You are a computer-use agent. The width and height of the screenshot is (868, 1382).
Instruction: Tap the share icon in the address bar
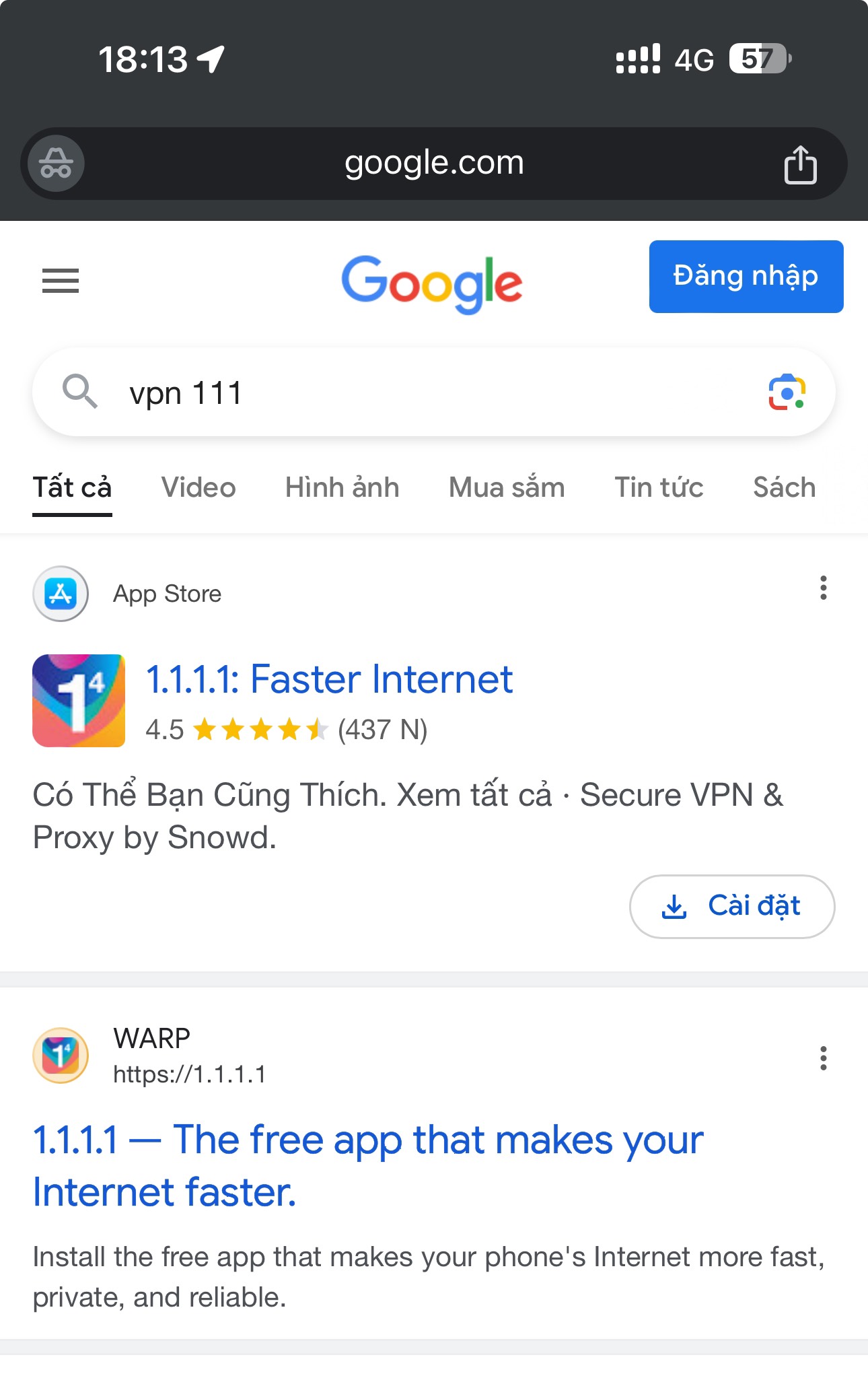pyautogui.click(x=799, y=164)
